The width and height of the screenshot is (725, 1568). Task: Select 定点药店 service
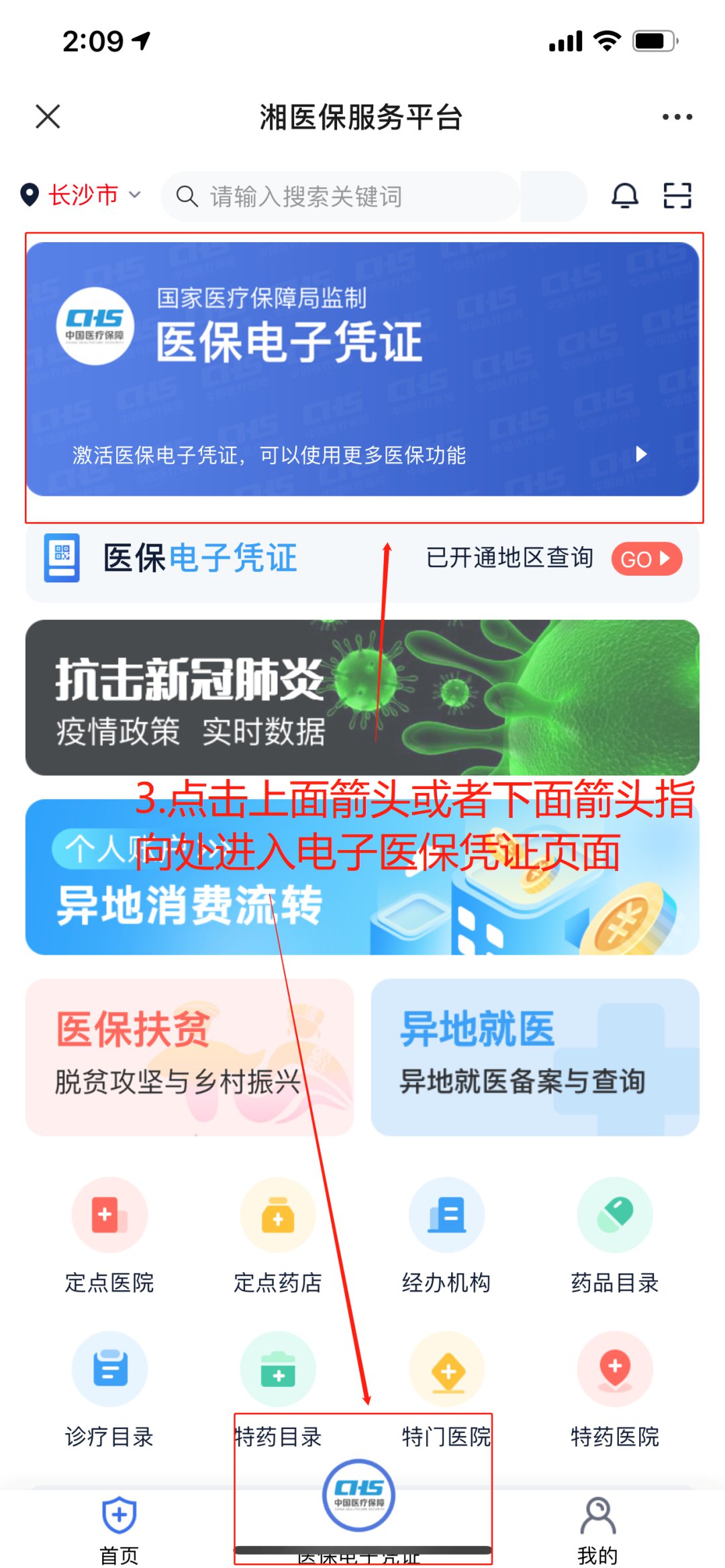pyautogui.click(x=278, y=1235)
